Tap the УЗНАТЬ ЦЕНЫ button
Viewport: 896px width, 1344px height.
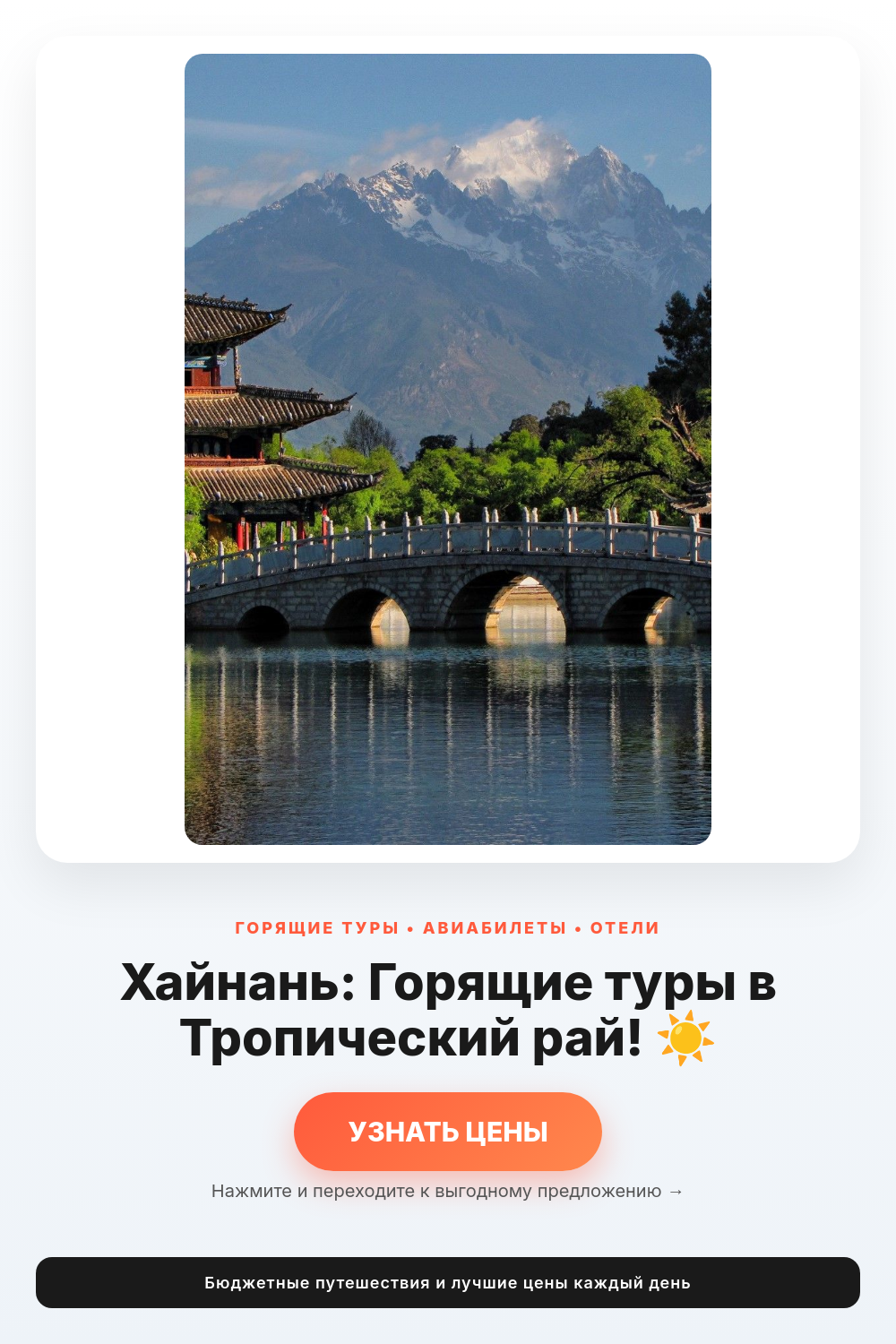point(448,1132)
